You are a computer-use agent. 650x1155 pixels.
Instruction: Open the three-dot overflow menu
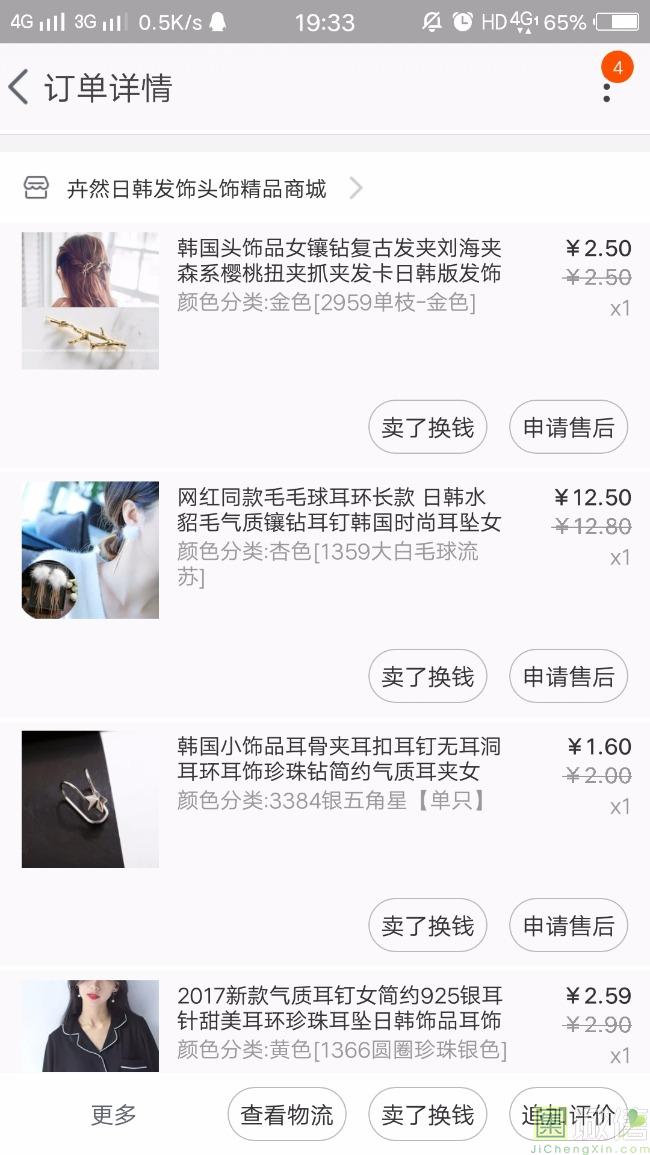[x=606, y=90]
